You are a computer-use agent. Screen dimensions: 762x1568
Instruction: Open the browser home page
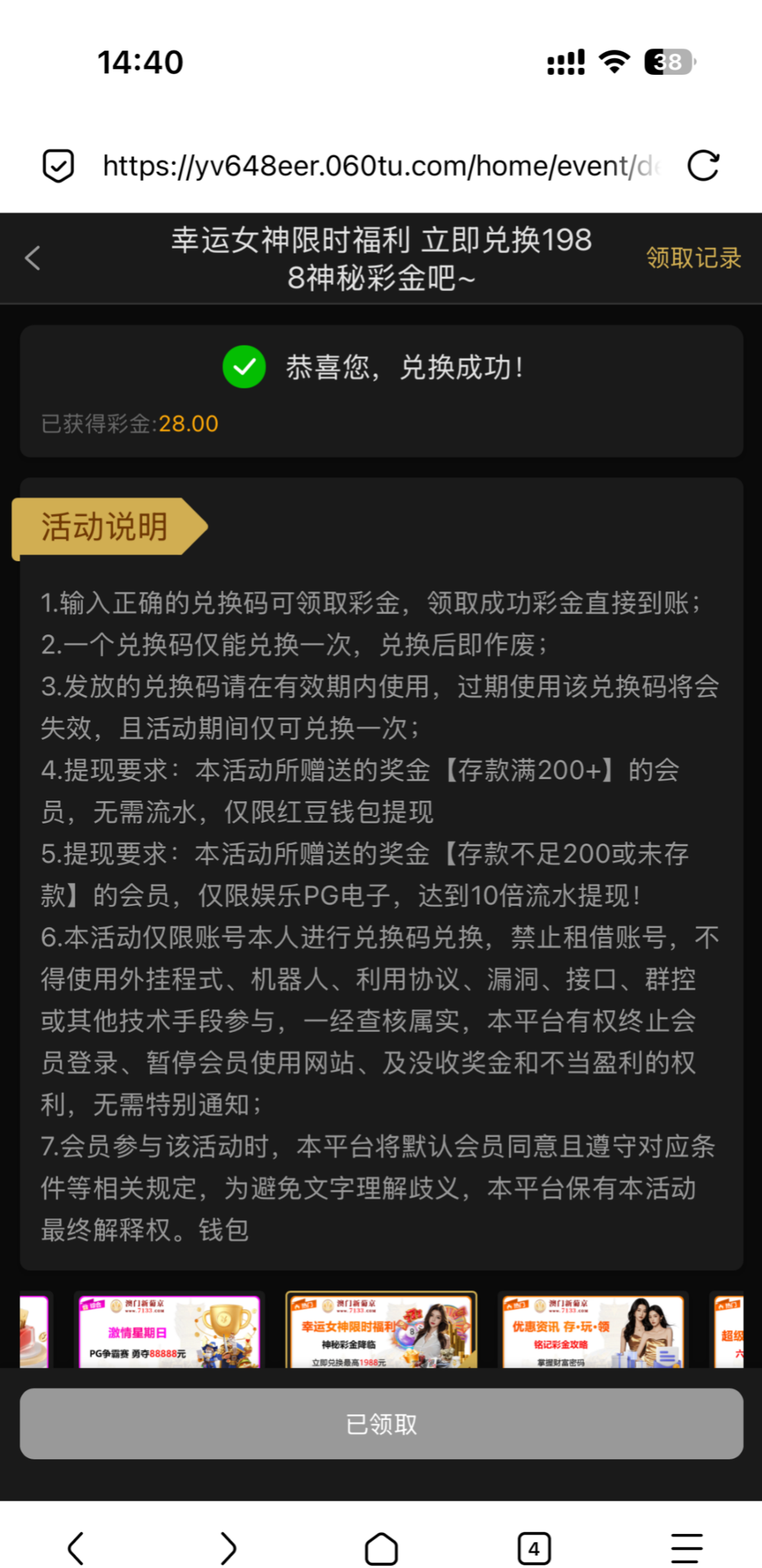[381, 1547]
